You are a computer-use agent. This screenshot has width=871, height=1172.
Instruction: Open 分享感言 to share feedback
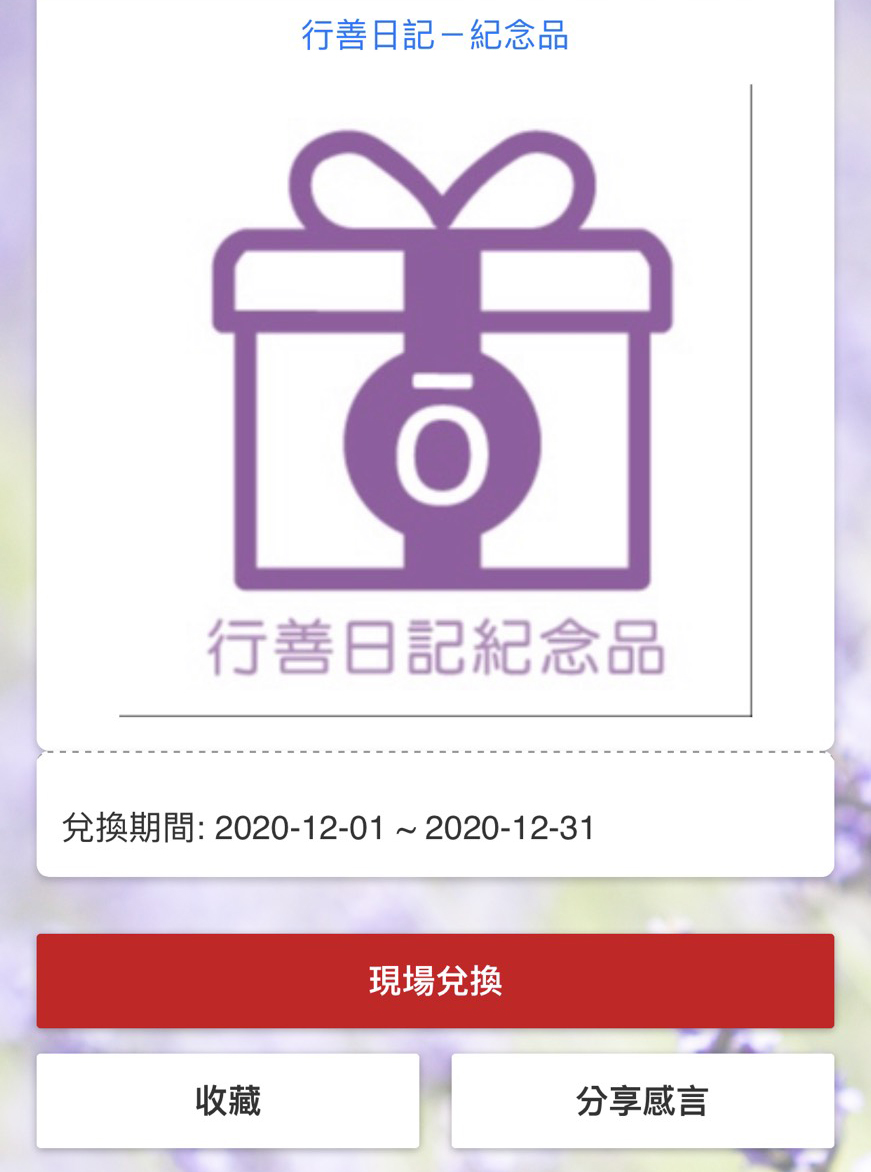pyautogui.click(x=642, y=1101)
